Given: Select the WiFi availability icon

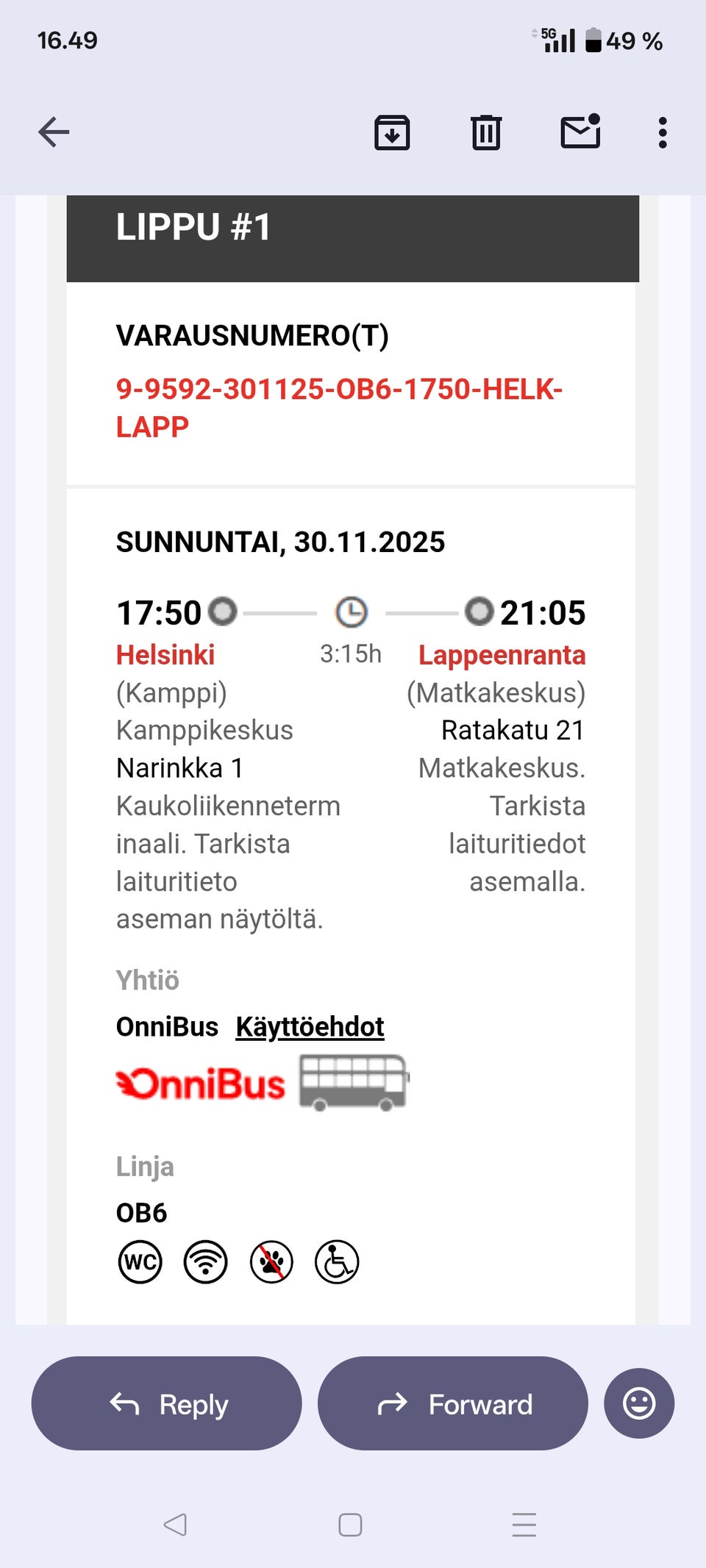Looking at the screenshot, I should tap(206, 1261).
